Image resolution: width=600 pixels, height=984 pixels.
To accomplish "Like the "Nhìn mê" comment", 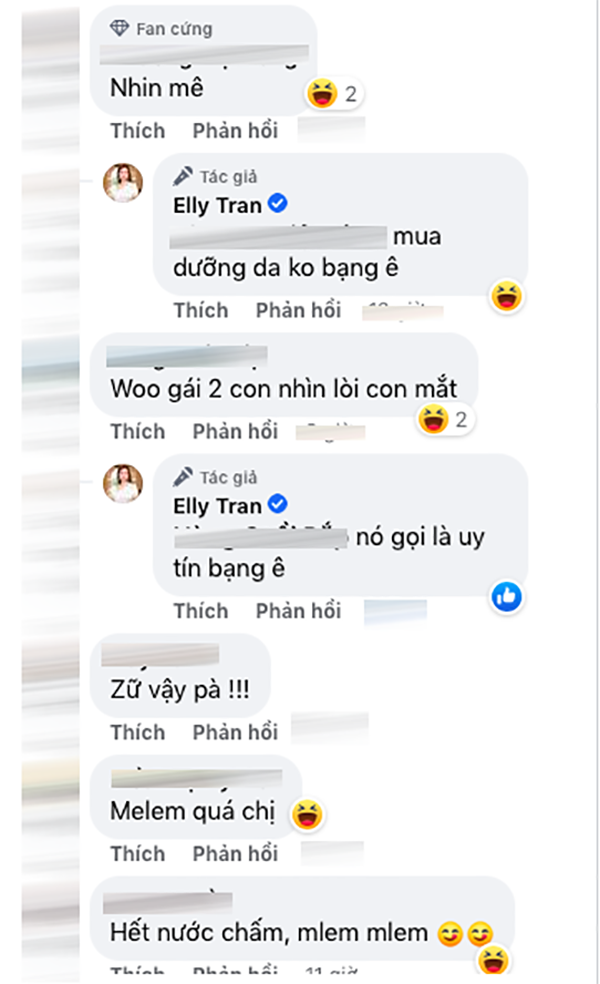I will coord(138,130).
